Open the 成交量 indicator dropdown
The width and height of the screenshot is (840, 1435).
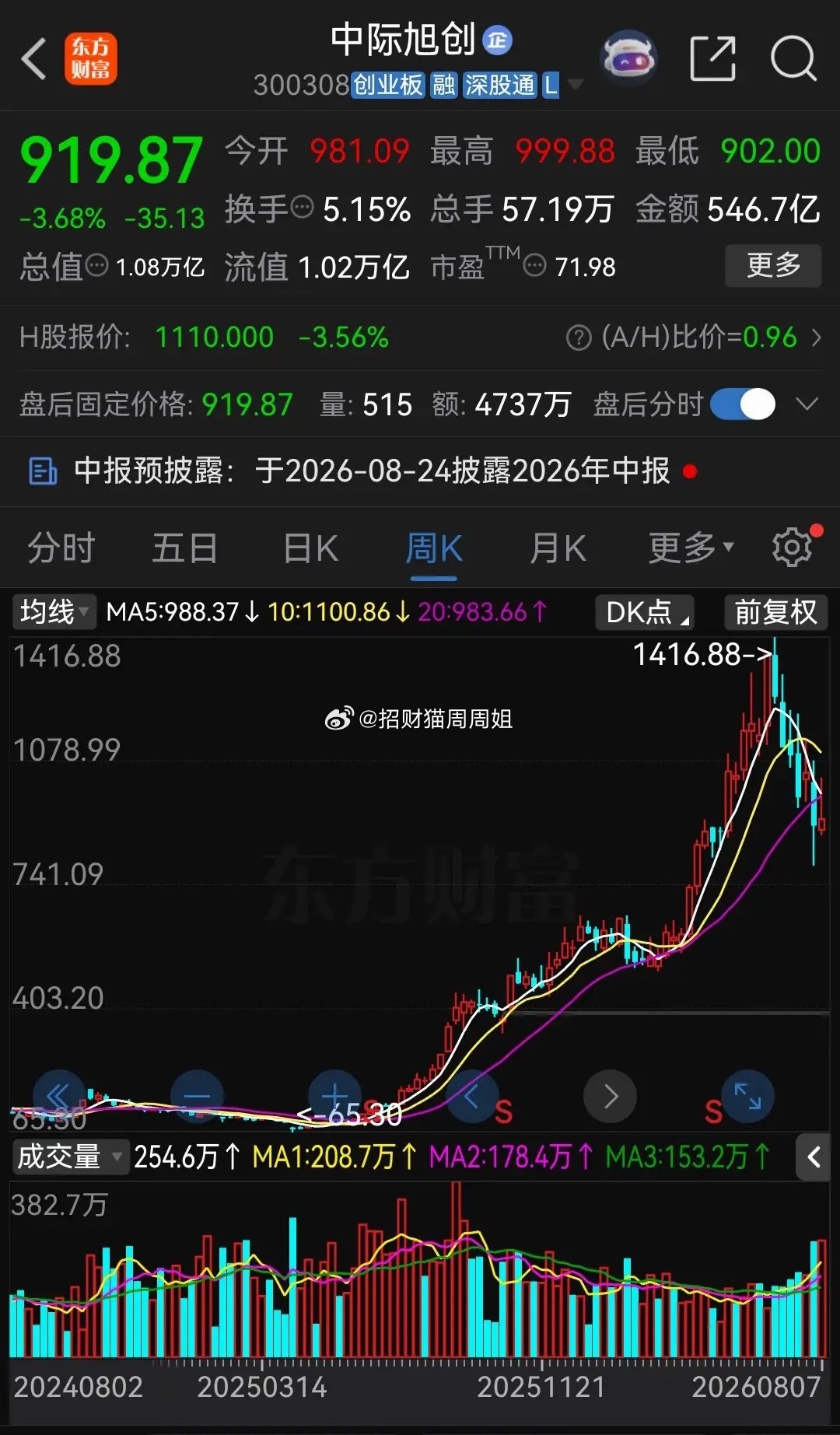(x=69, y=1157)
